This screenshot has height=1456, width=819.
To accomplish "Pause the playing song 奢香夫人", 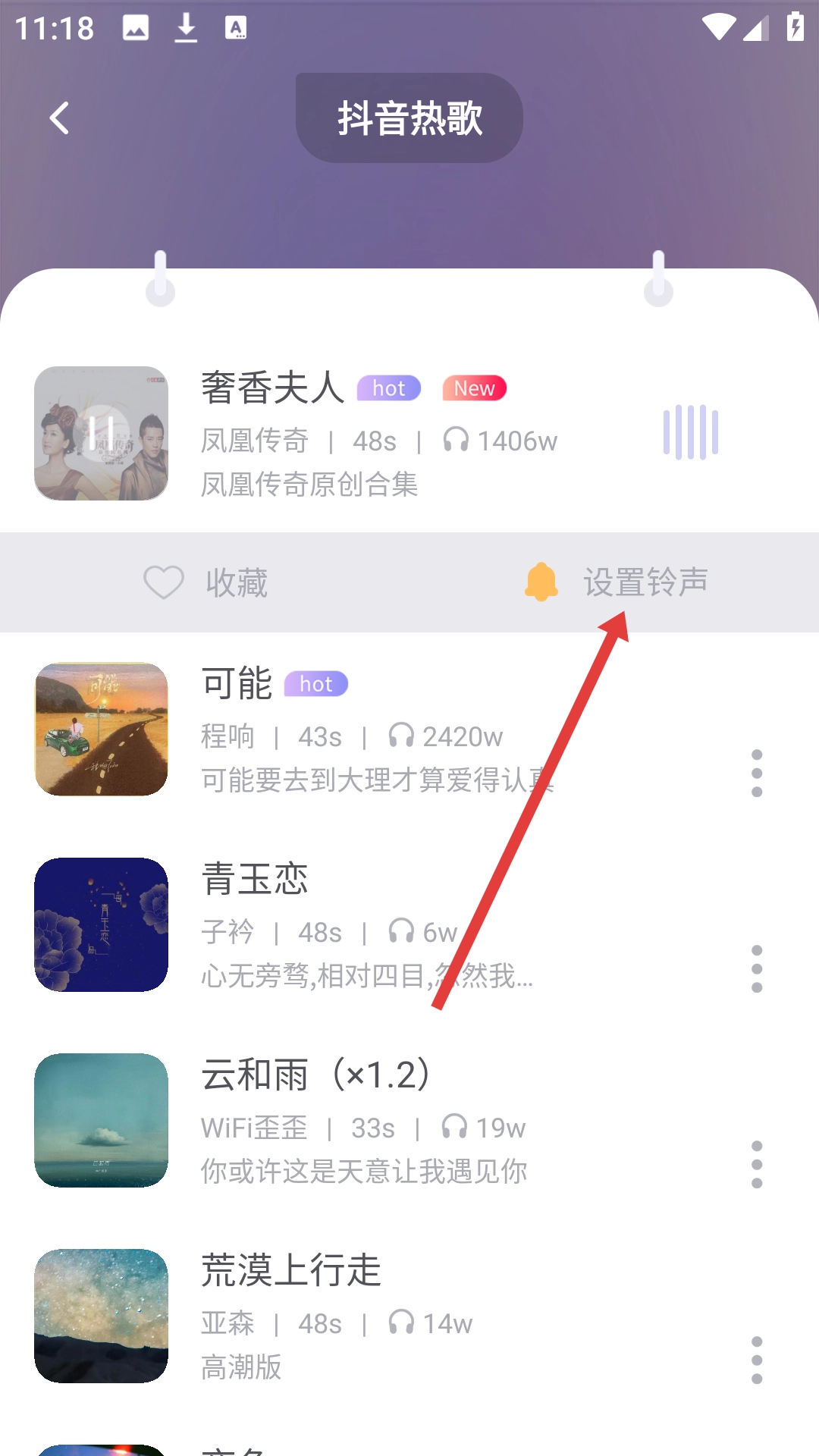I will click(x=101, y=433).
